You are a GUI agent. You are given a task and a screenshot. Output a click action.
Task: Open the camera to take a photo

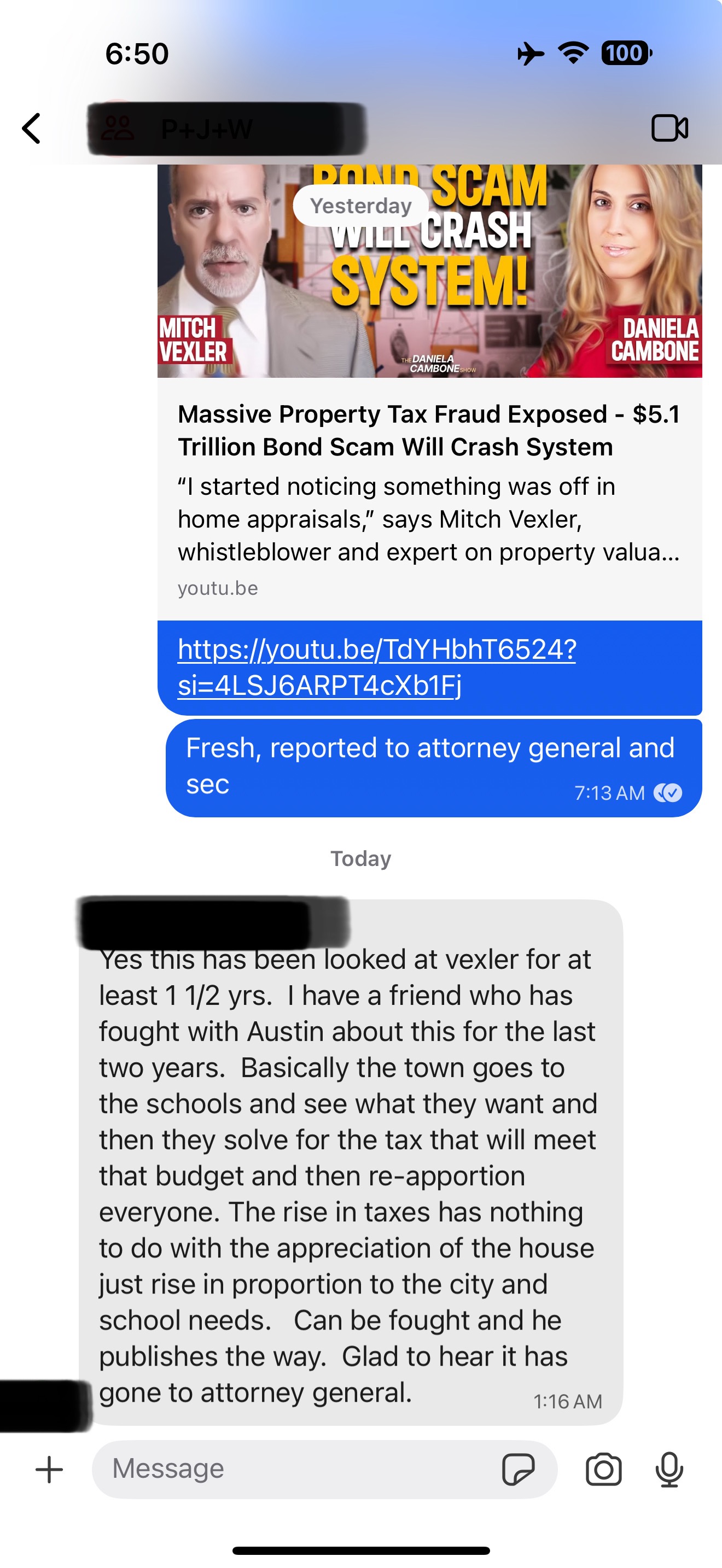pos(603,1470)
